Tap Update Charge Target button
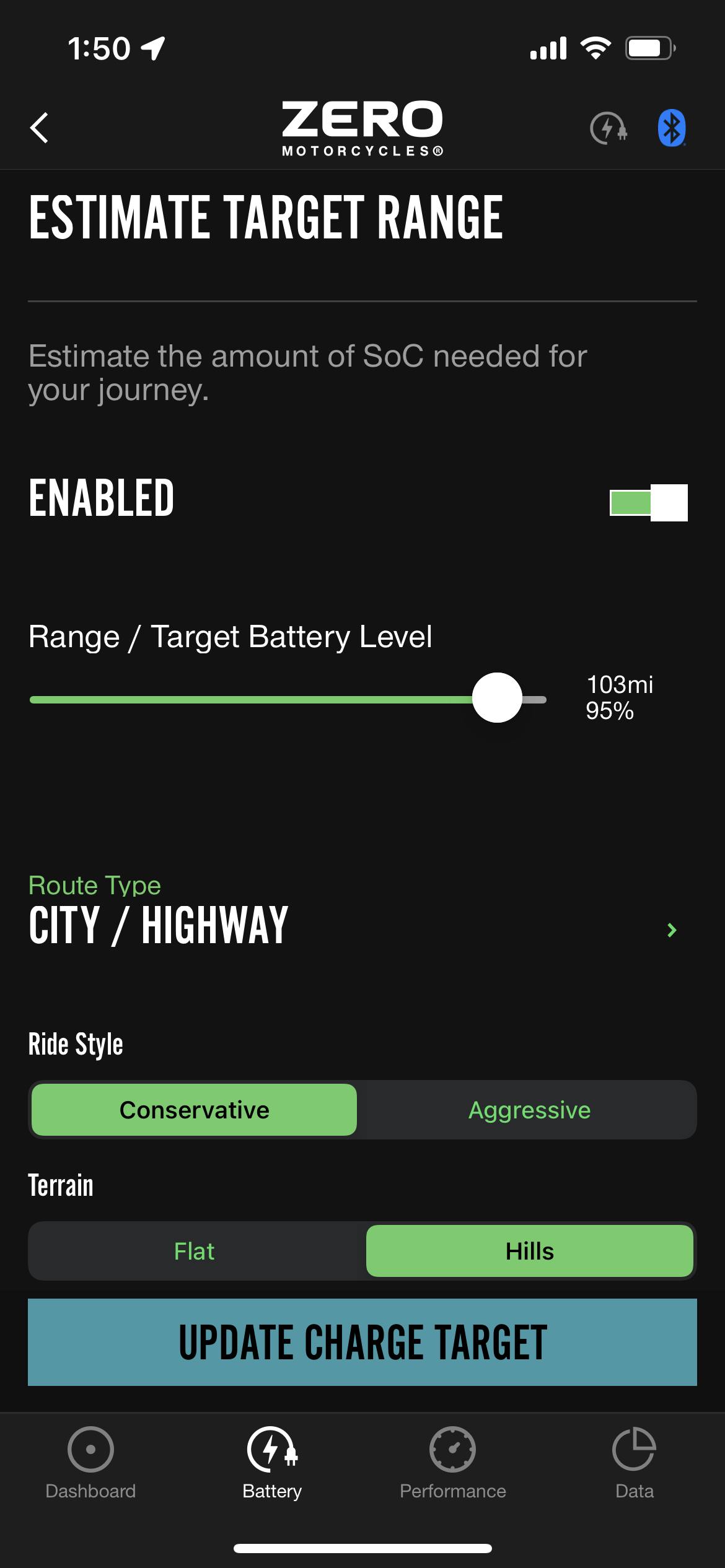The height and width of the screenshot is (1568, 725). (x=362, y=1342)
